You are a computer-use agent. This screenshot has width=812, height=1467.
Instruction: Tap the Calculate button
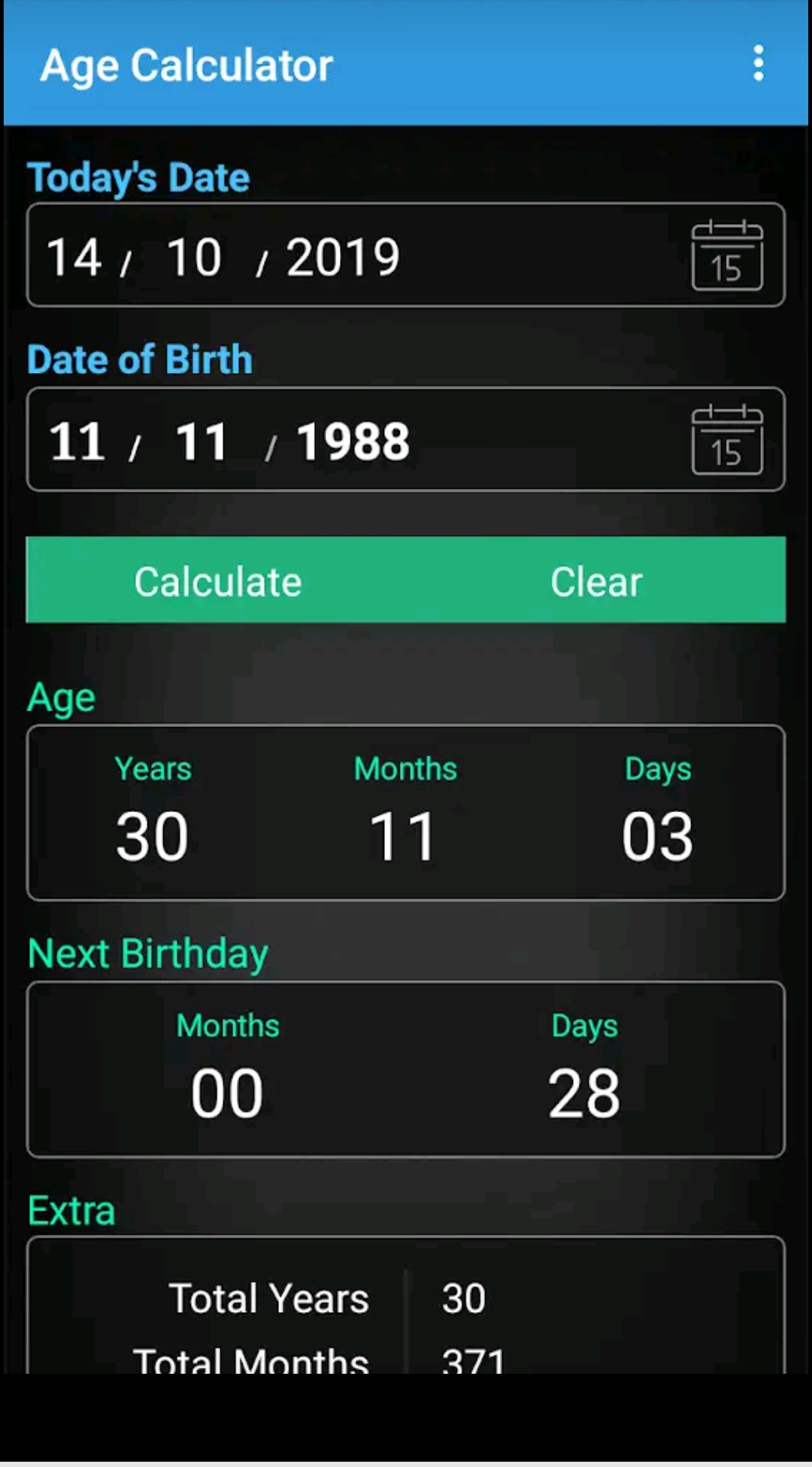(217, 581)
